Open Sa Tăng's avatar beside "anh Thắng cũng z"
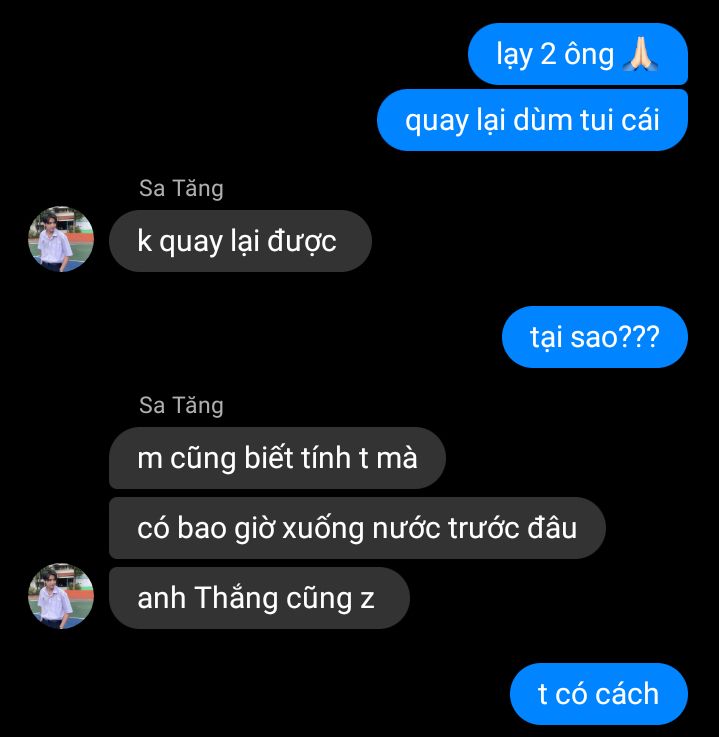 (61, 596)
